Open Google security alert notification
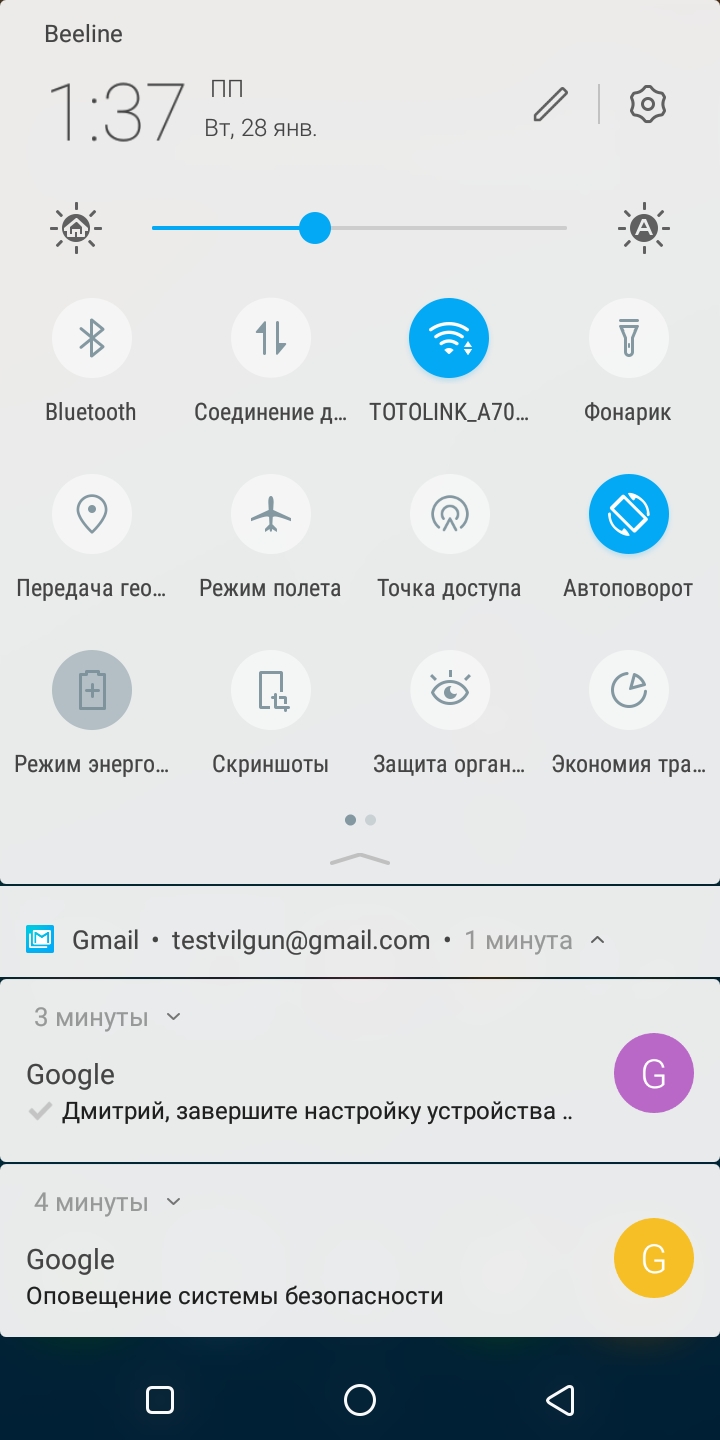Image resolution: width=720 pixels, height=1440 pixels. tap(300, 1278)
